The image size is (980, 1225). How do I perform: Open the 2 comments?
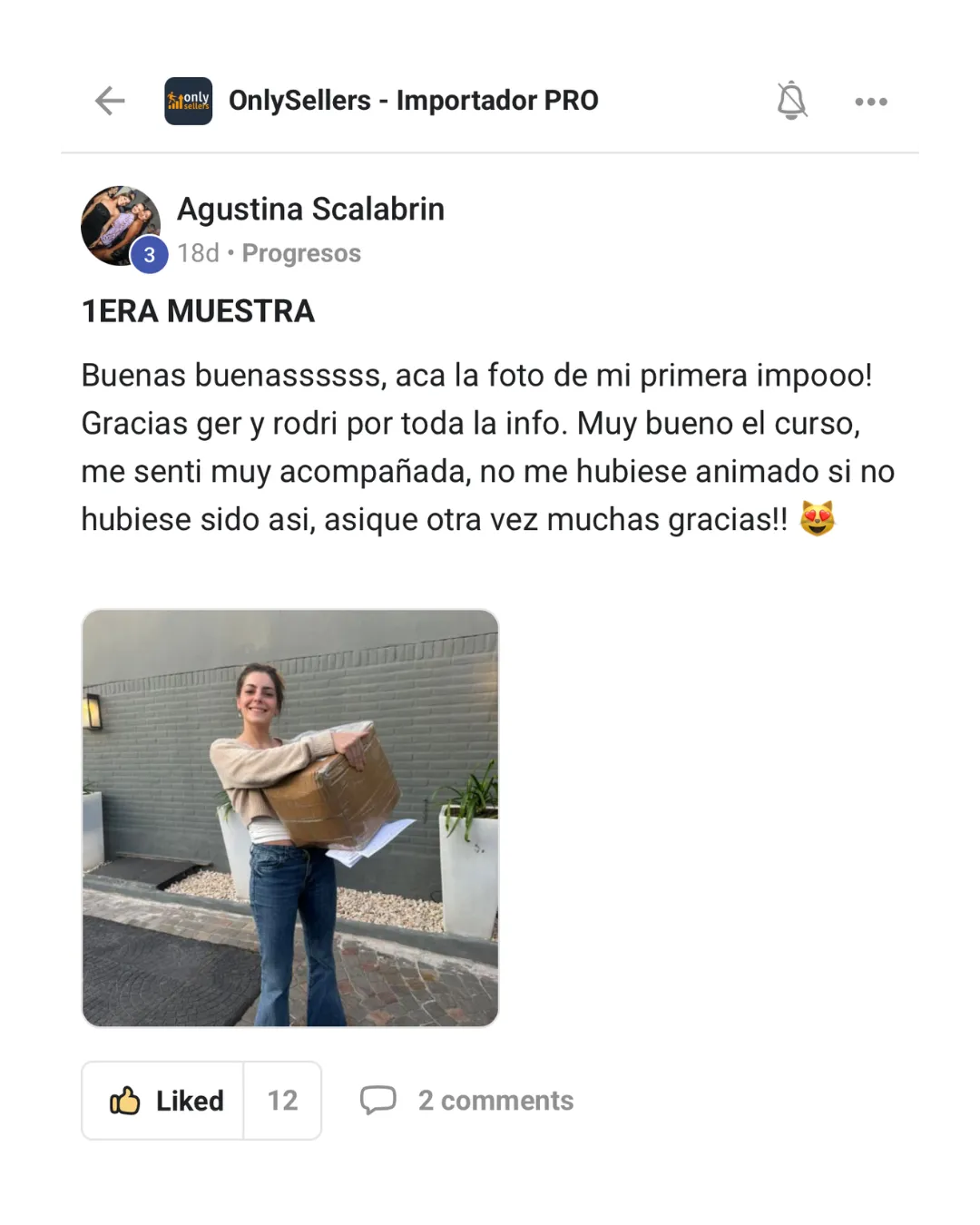(468, 1101)
